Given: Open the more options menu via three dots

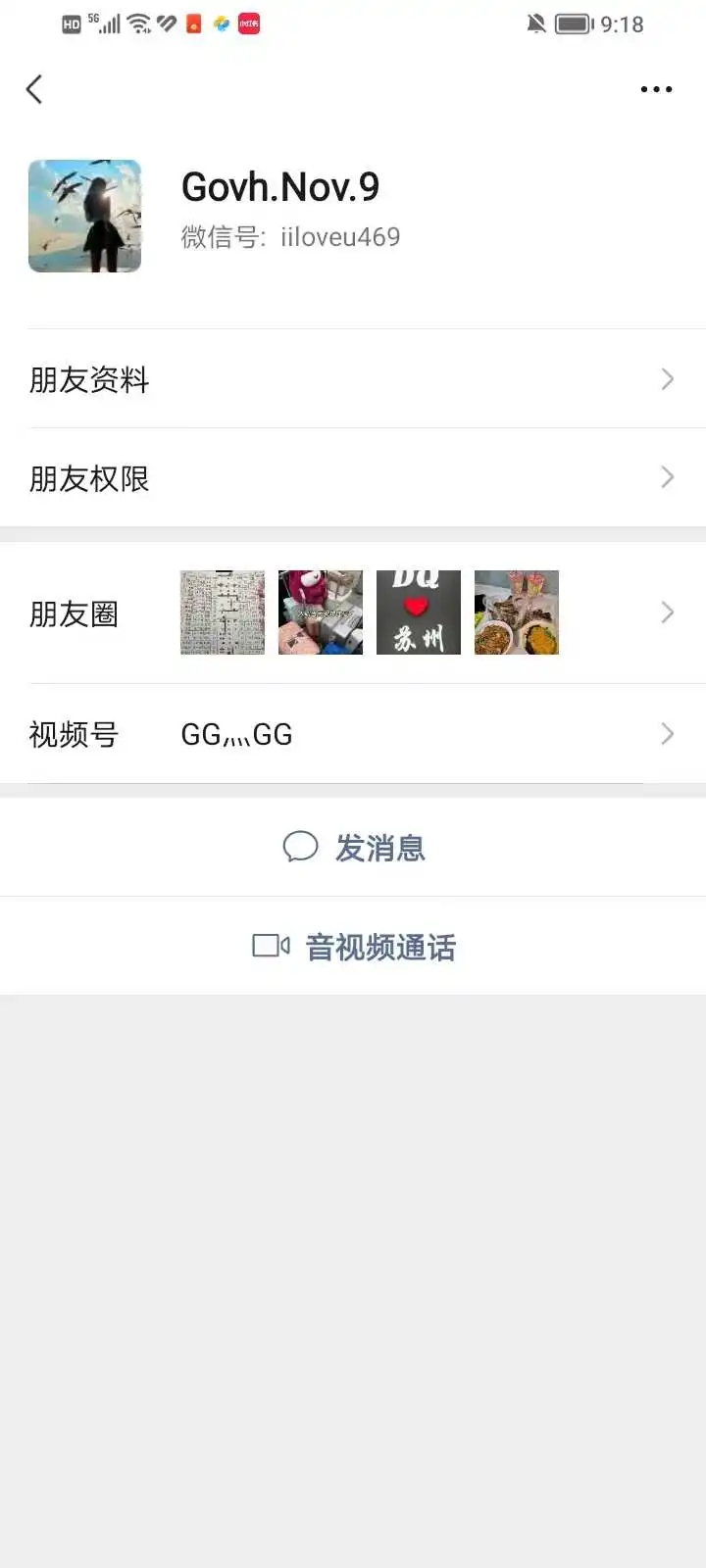Looking at the screenshot, I should click(655, 89).
